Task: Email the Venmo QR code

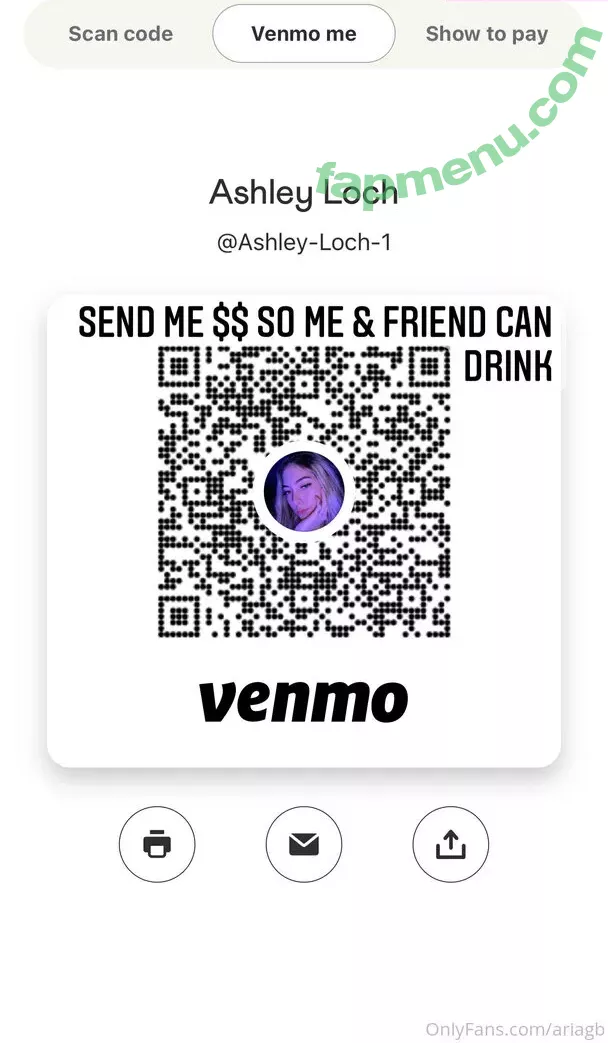Action: (304, 845)
